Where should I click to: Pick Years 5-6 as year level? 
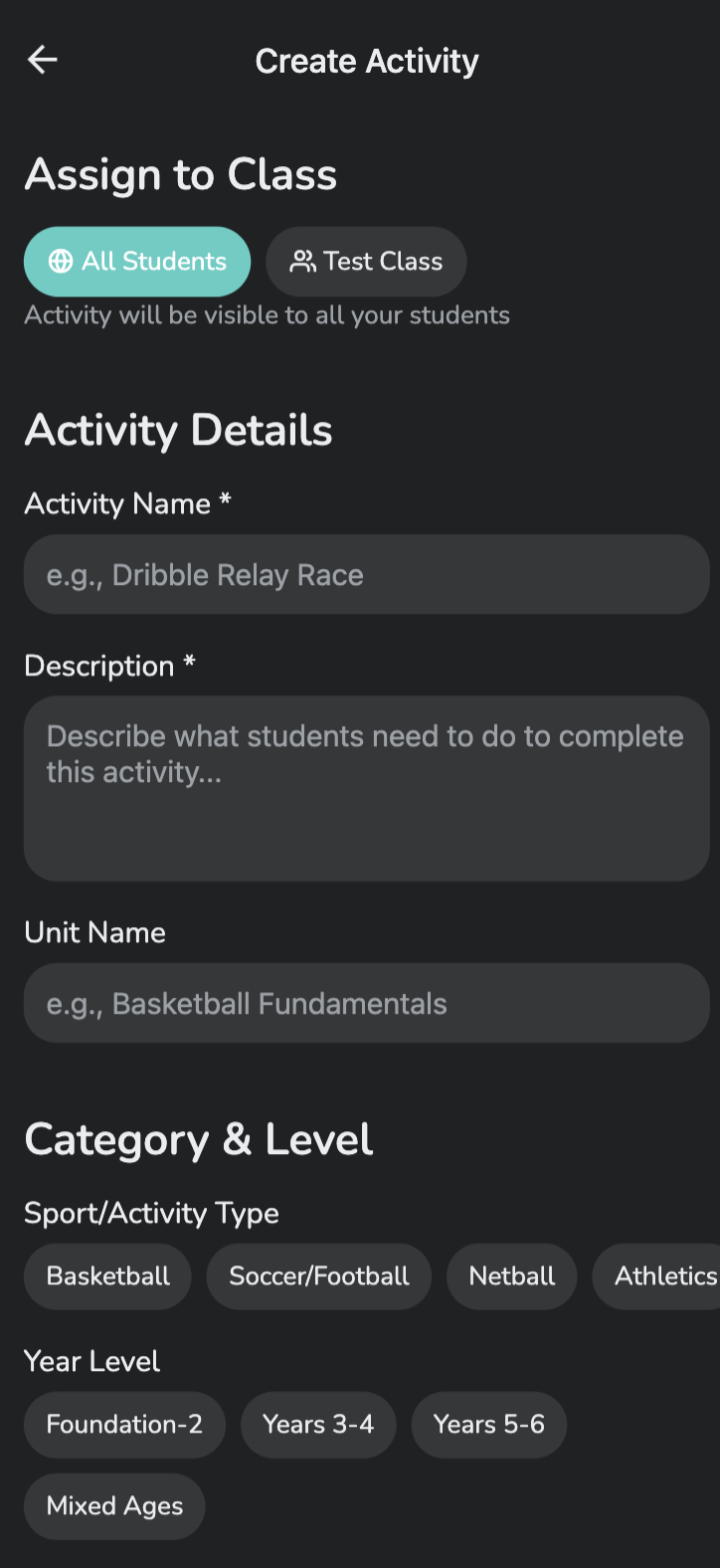pyautogui.click(x=488, y=1425)
